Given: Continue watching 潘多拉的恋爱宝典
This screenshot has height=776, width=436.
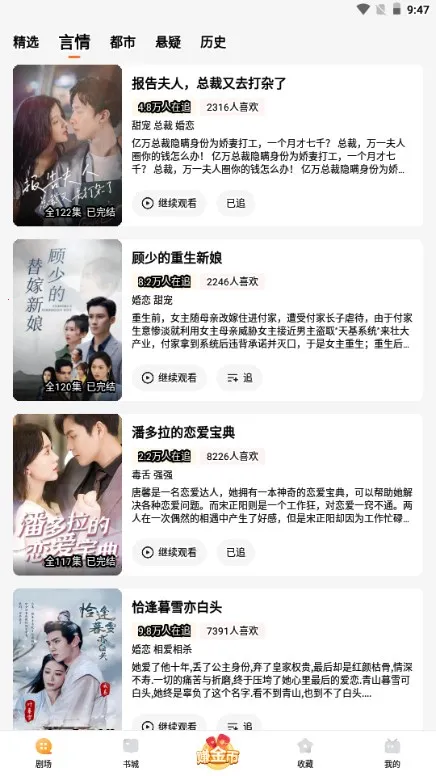Looking at the screenshot, I should tap(169, 552).
